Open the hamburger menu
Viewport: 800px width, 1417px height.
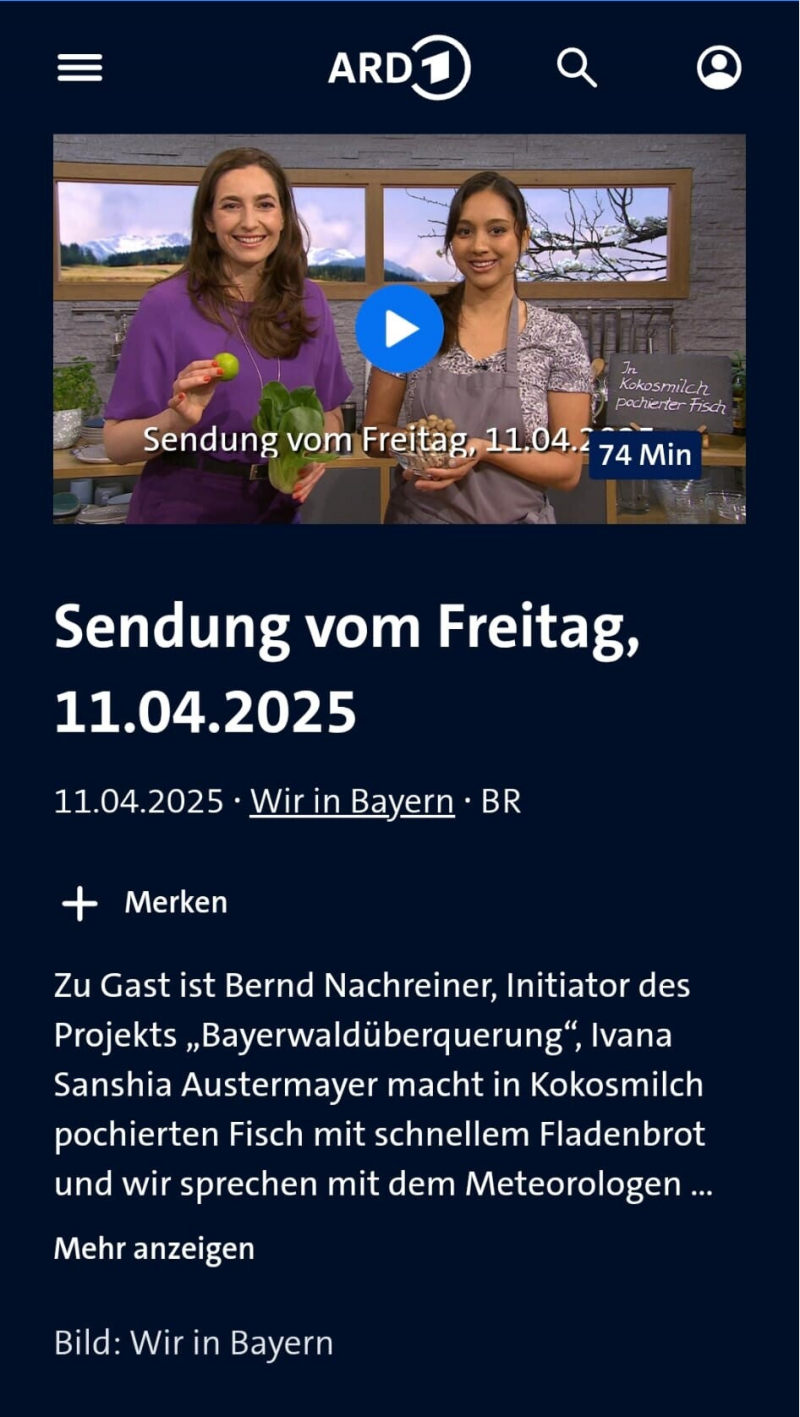click(80, 68)
